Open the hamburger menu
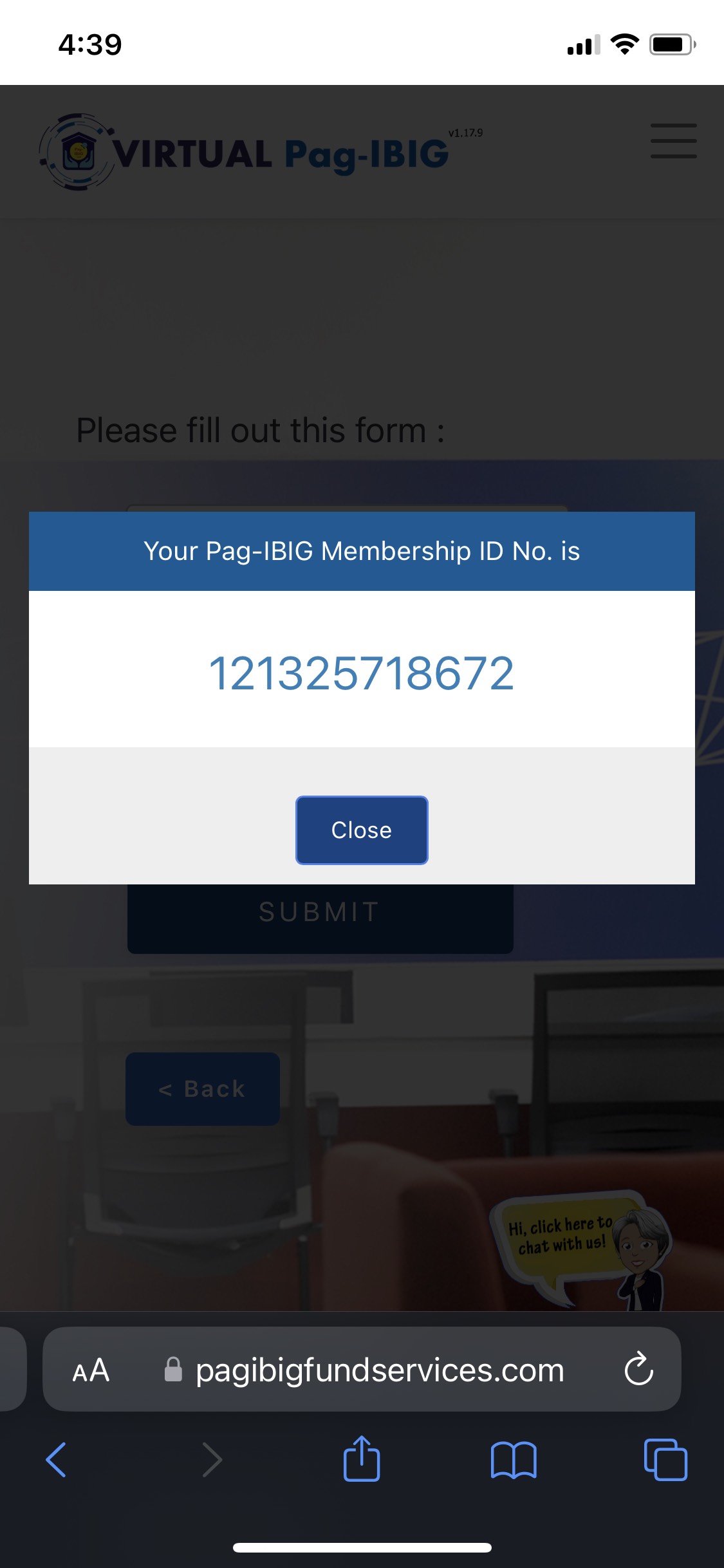Image resolution: width=724 pixels, height=1568 pixels. click(x=673, y=142)
